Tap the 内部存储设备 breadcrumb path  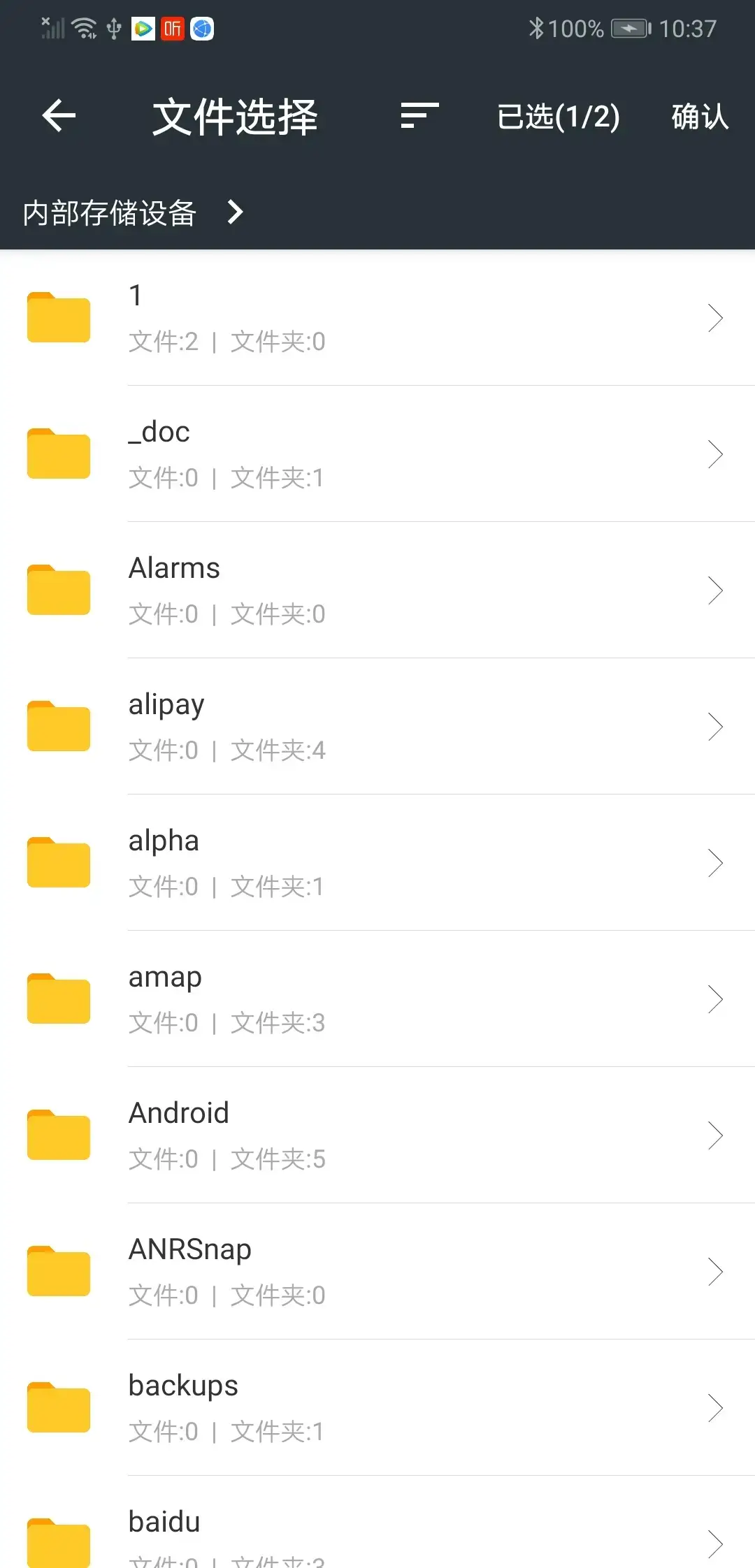click(110, 212)
